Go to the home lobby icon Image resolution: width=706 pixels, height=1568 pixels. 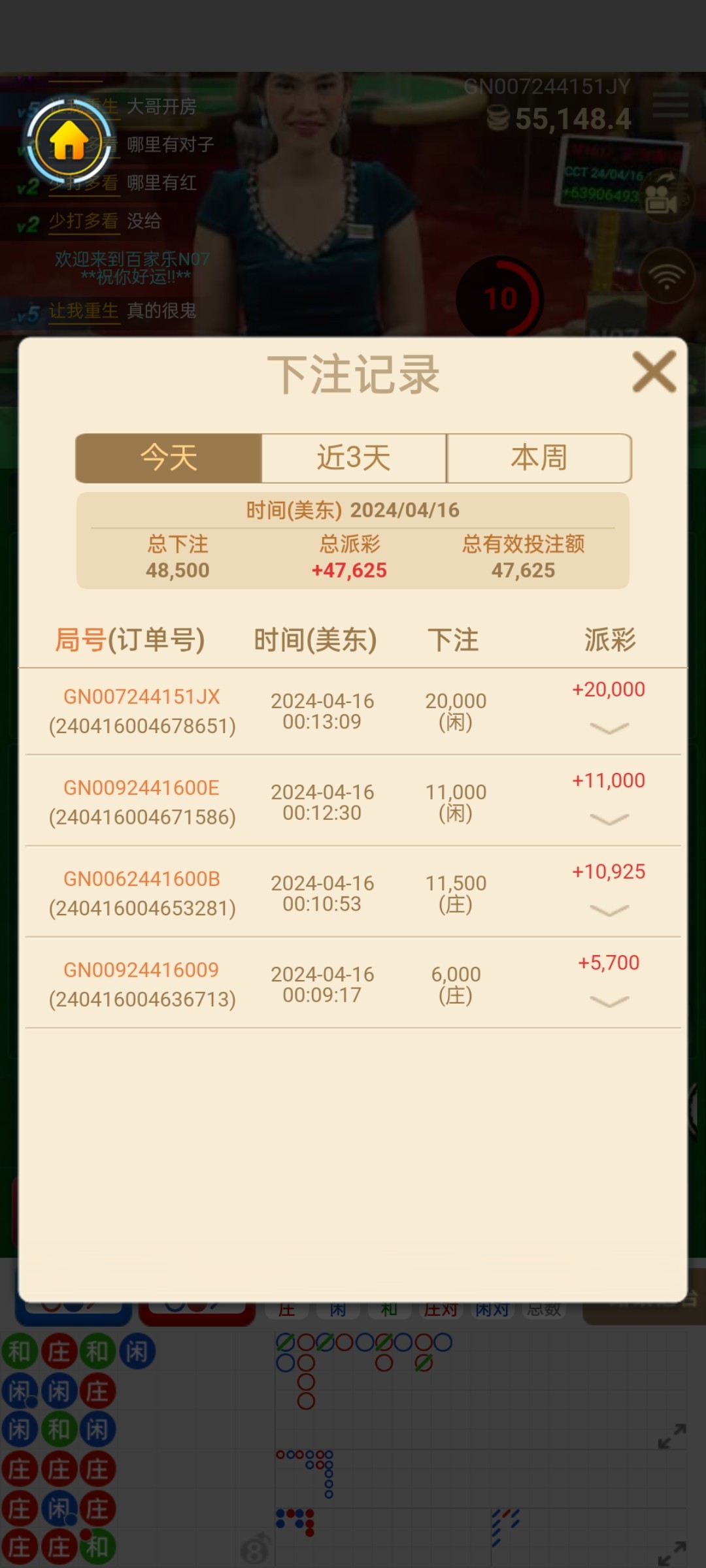click(x=69, y=142)
